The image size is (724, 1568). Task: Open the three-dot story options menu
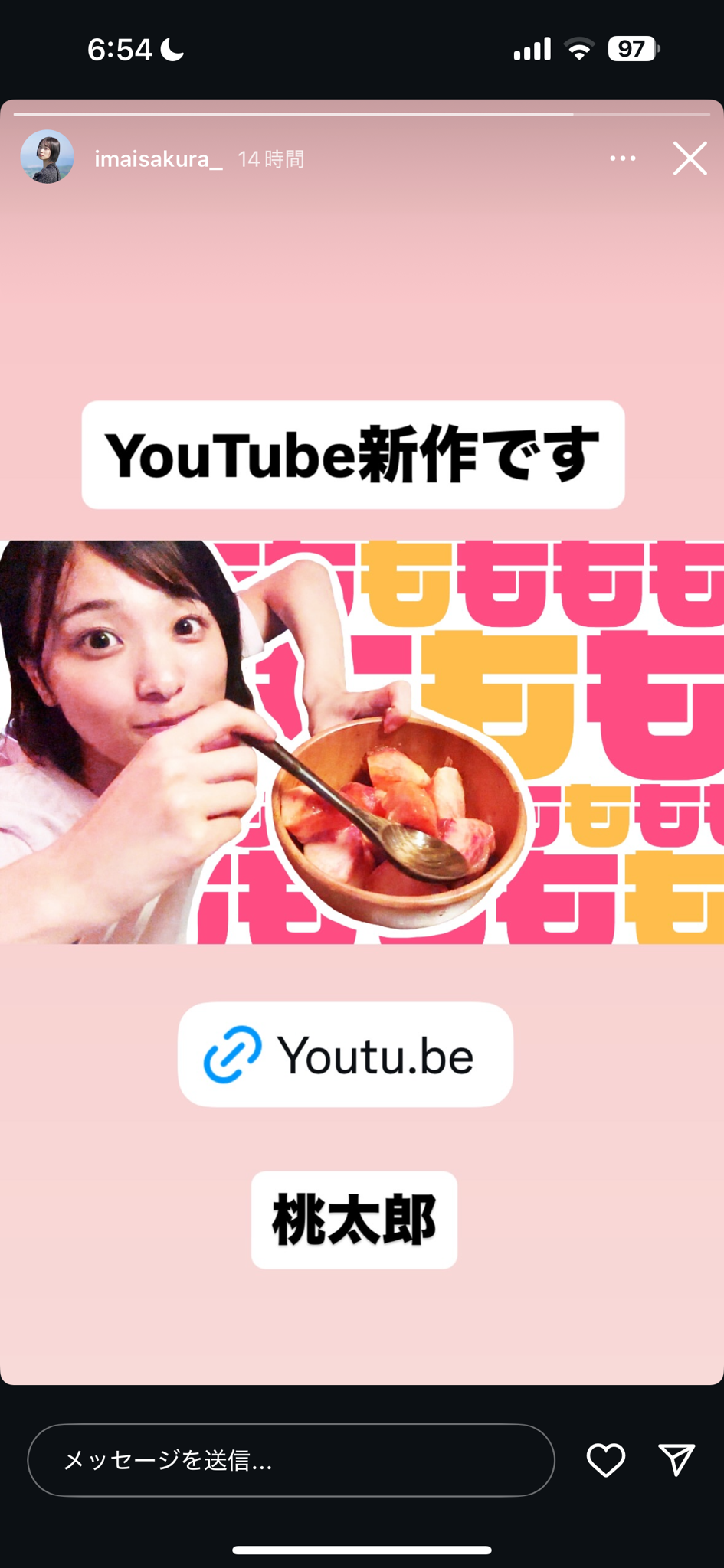(x=622, y=158)
